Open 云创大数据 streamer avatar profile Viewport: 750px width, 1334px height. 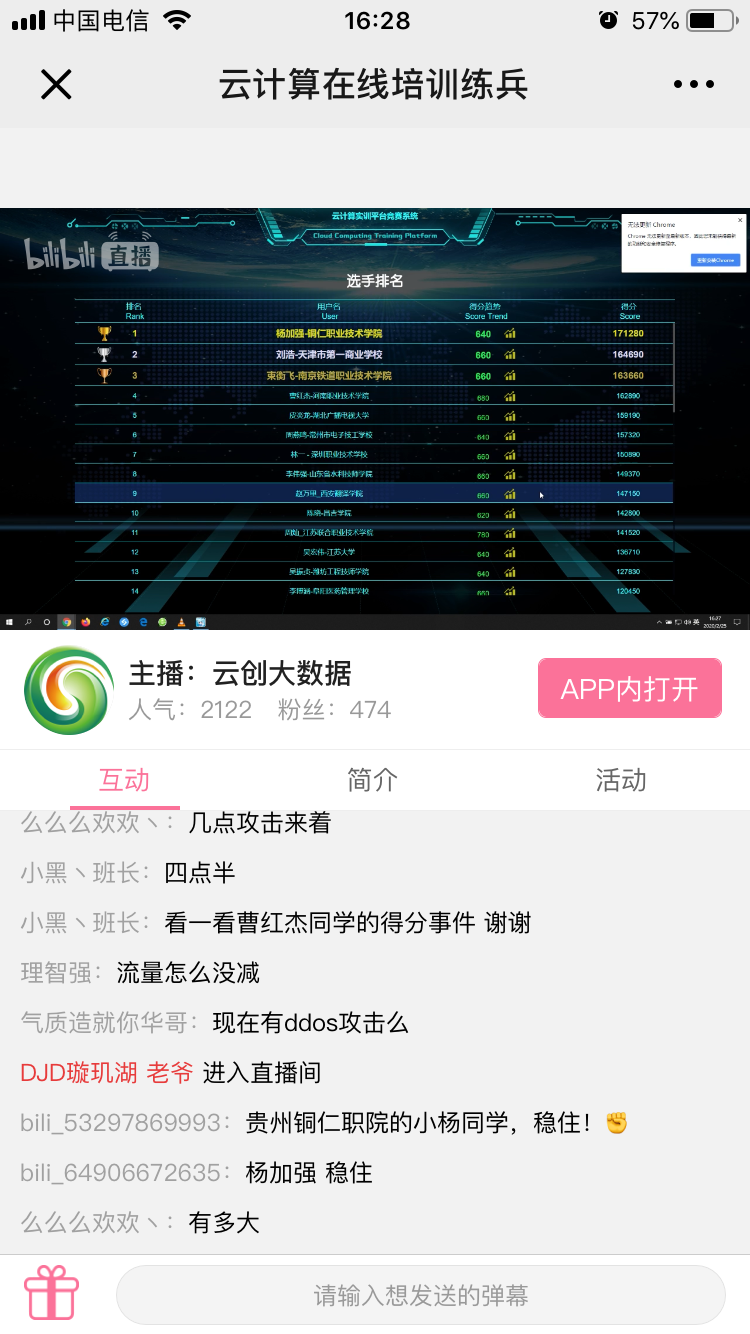(x=69, y=690)
